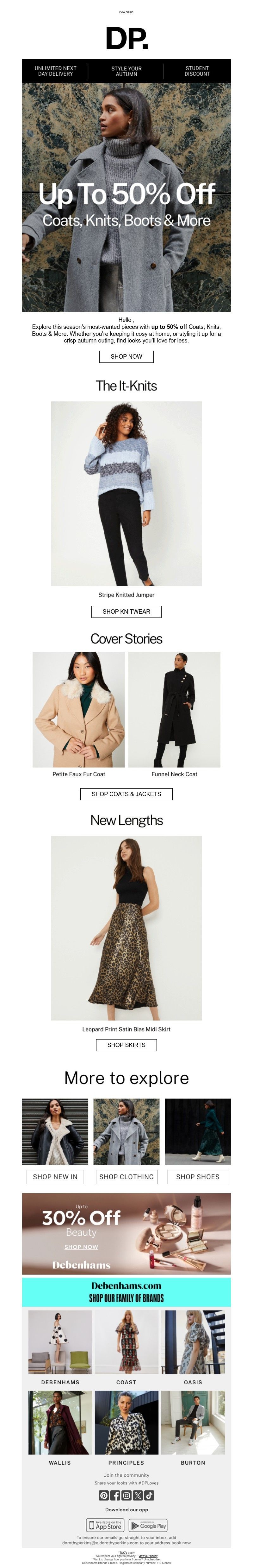Open the Style Your Autumn section
Image resolution: width=253 pixels, height=1568 pixels.
(126, 71)
